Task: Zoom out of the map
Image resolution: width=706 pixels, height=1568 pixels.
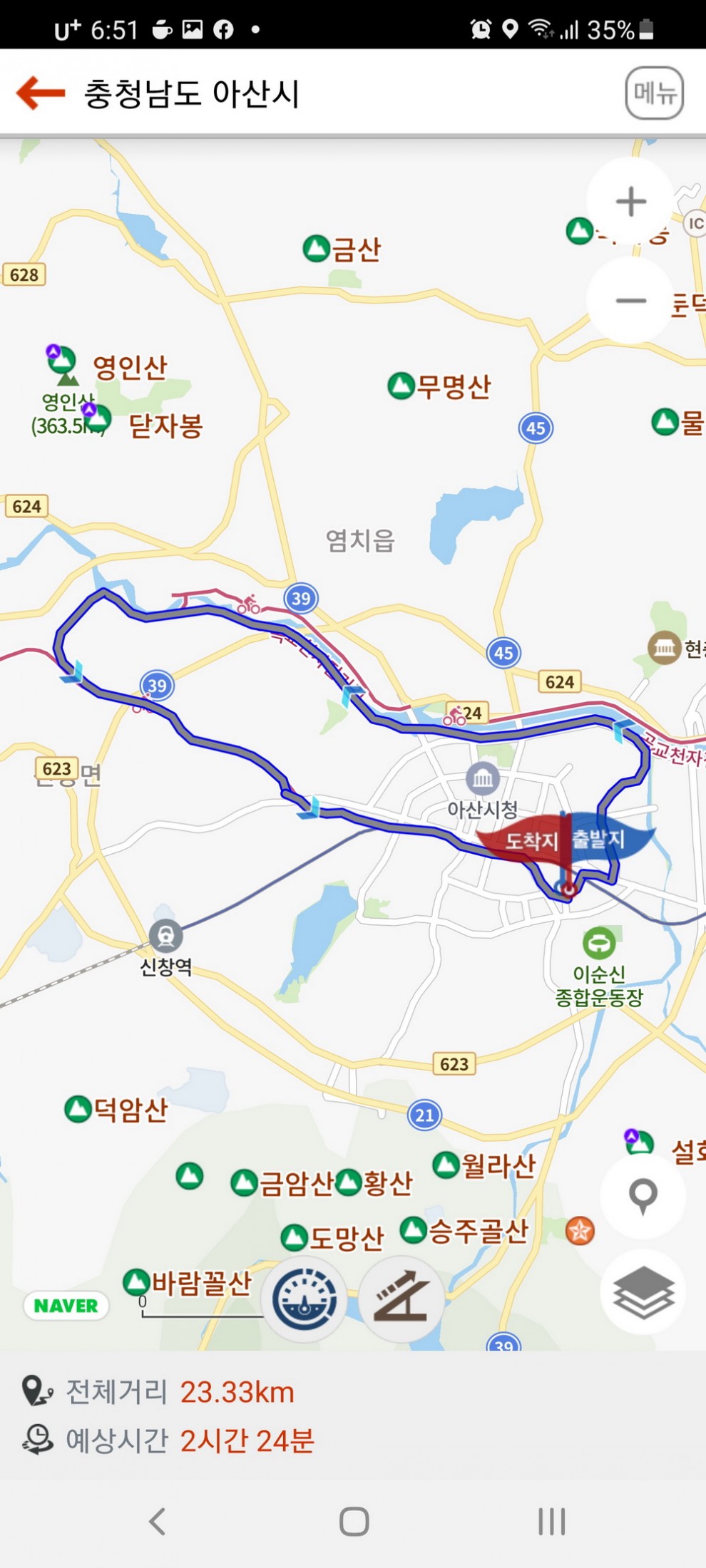Action: (x=630, y=301)
